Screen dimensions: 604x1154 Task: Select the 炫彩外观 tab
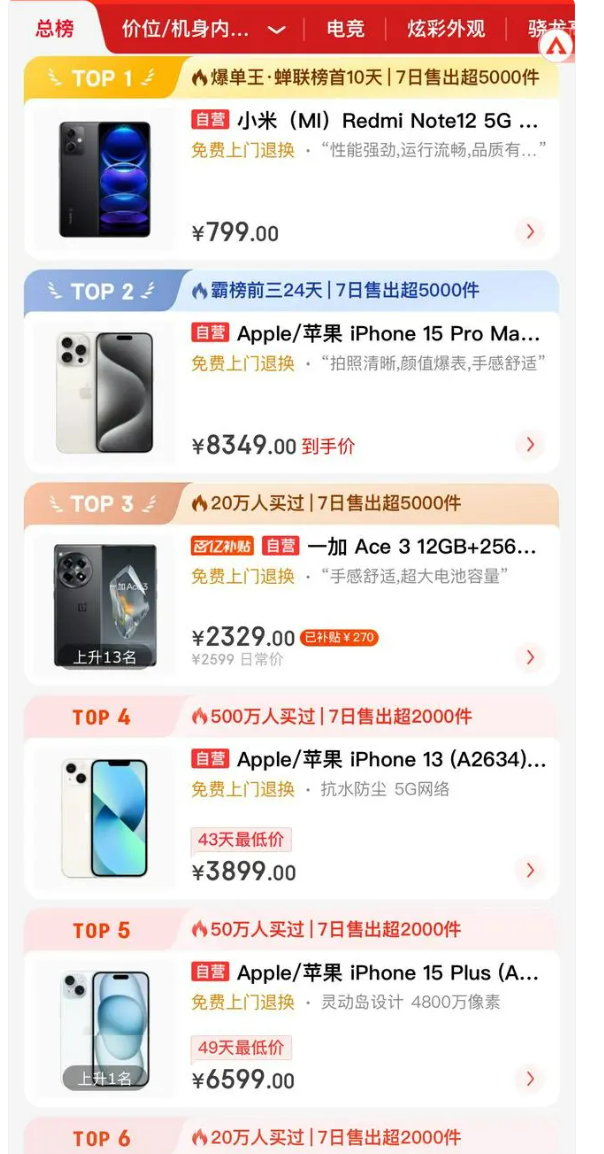[445, 29]
